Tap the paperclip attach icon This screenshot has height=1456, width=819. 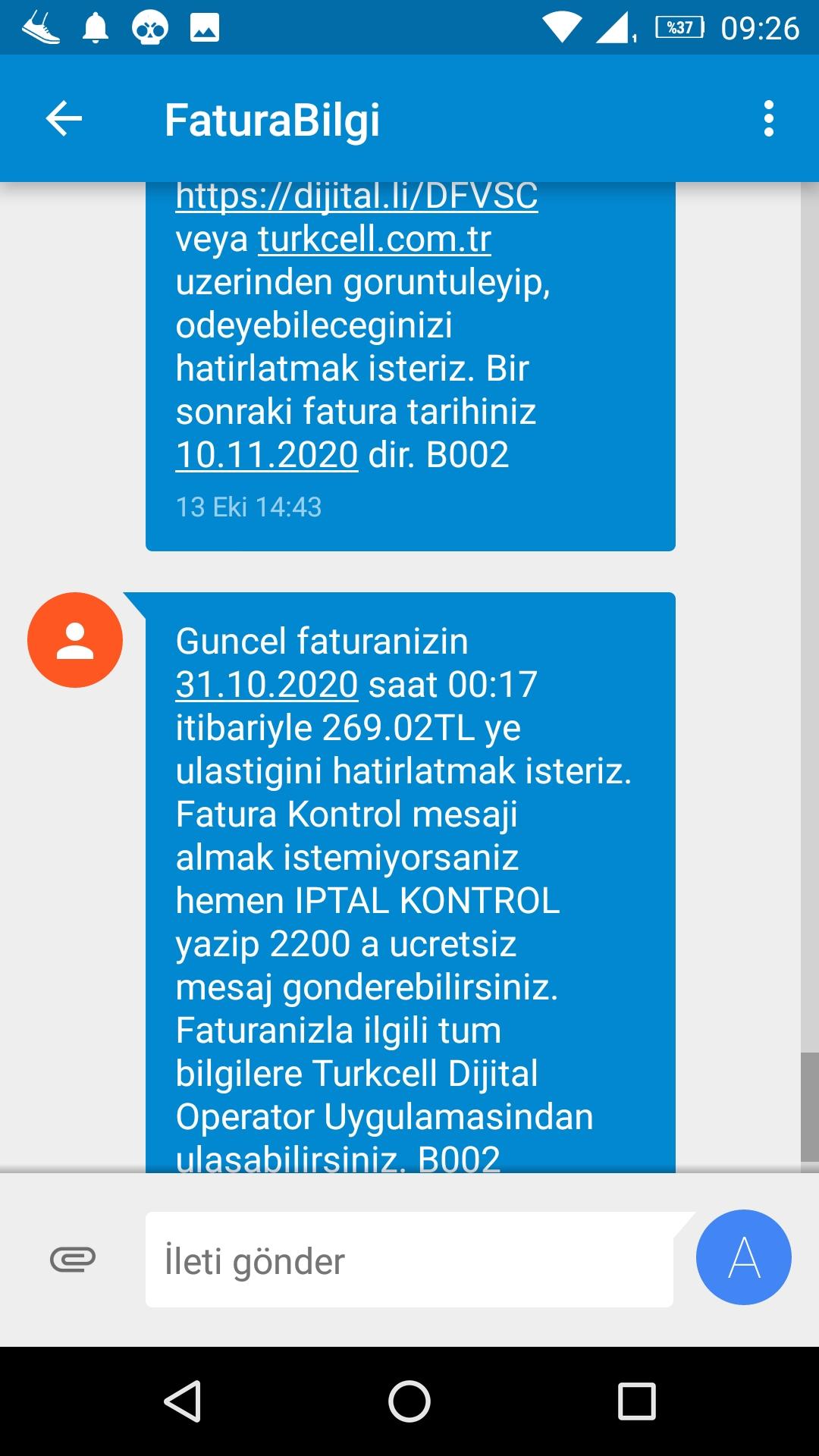click(73, 1260)
